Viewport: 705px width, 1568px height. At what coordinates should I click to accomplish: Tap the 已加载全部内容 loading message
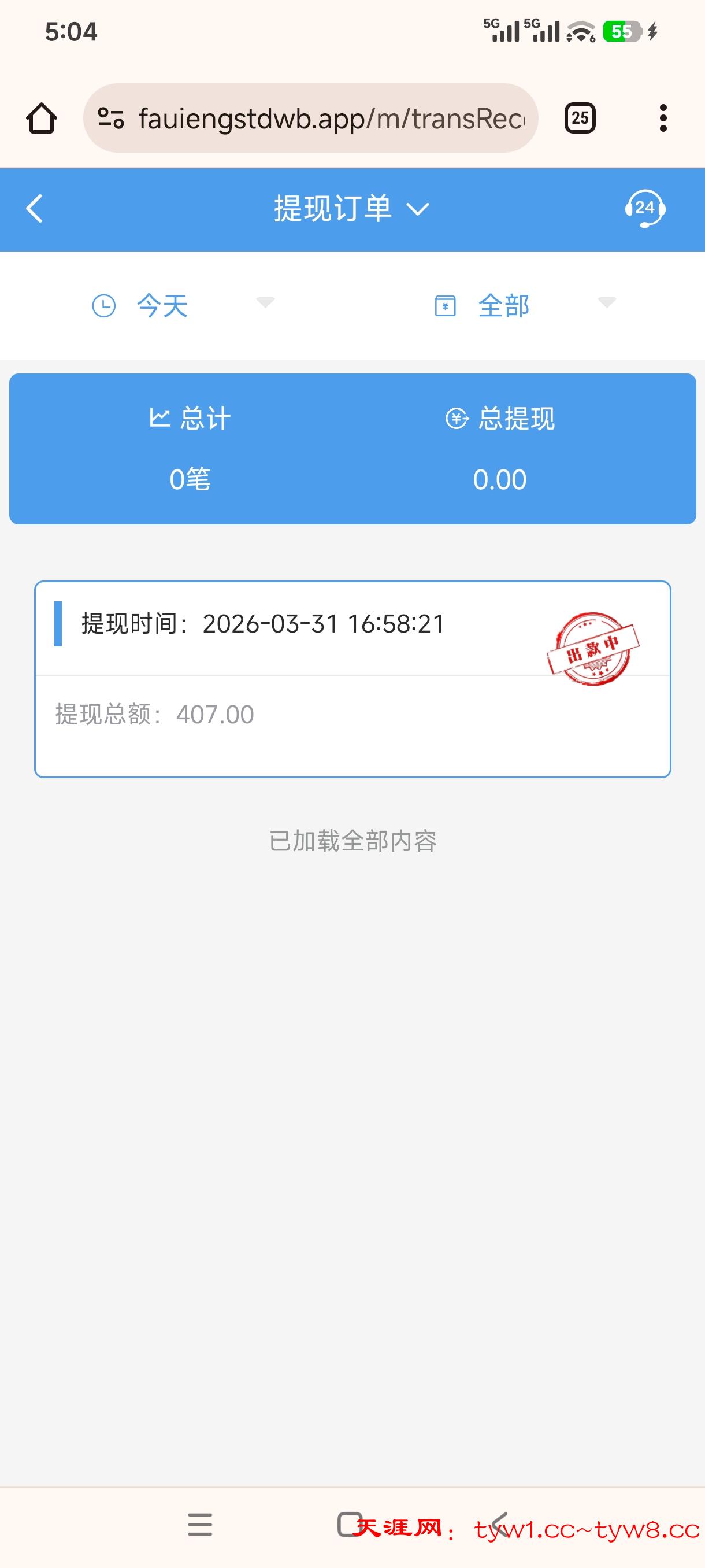tap(352, 841)
